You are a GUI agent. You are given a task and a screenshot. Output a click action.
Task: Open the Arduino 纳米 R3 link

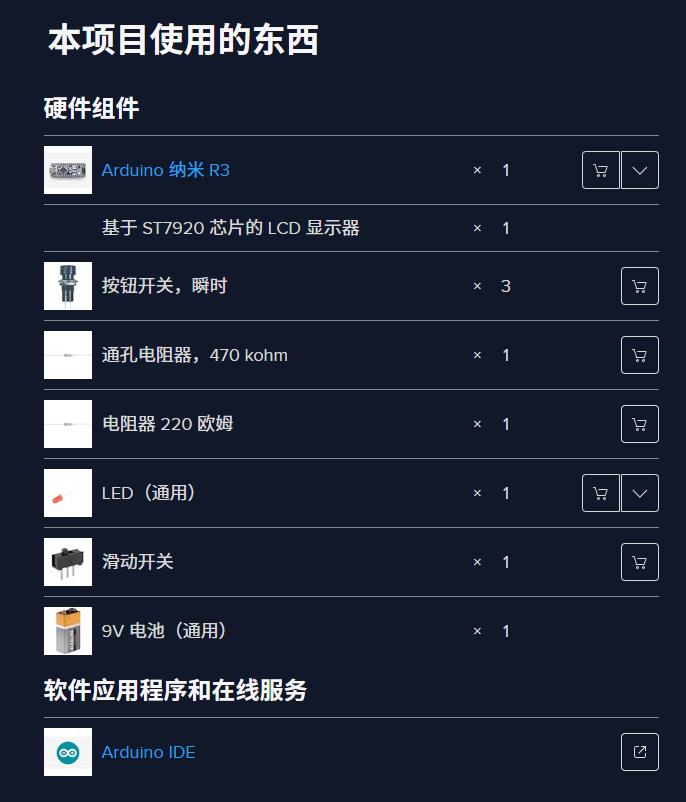[165, 170]
